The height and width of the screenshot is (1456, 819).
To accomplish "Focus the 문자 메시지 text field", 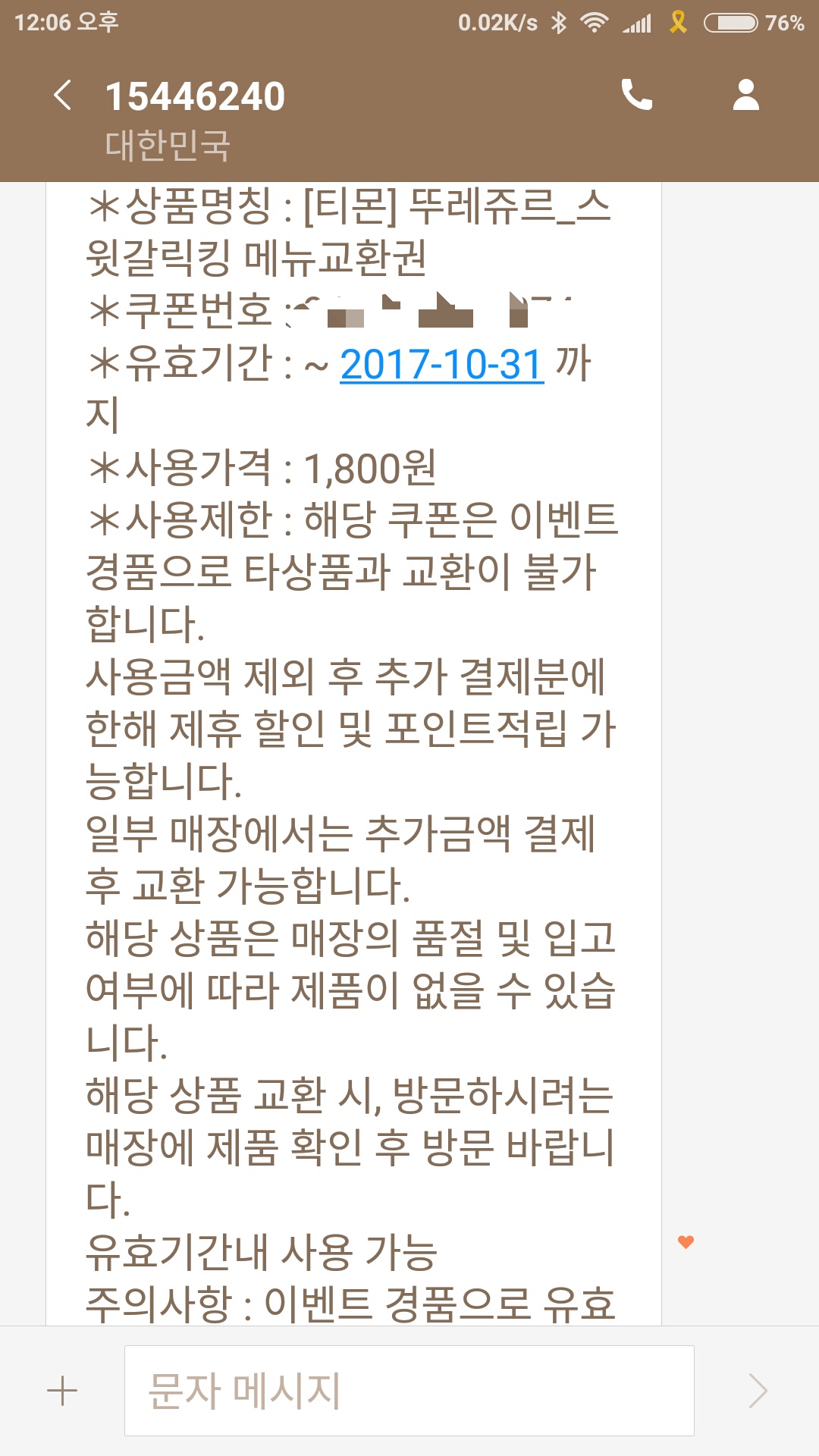I will 409,1391.
